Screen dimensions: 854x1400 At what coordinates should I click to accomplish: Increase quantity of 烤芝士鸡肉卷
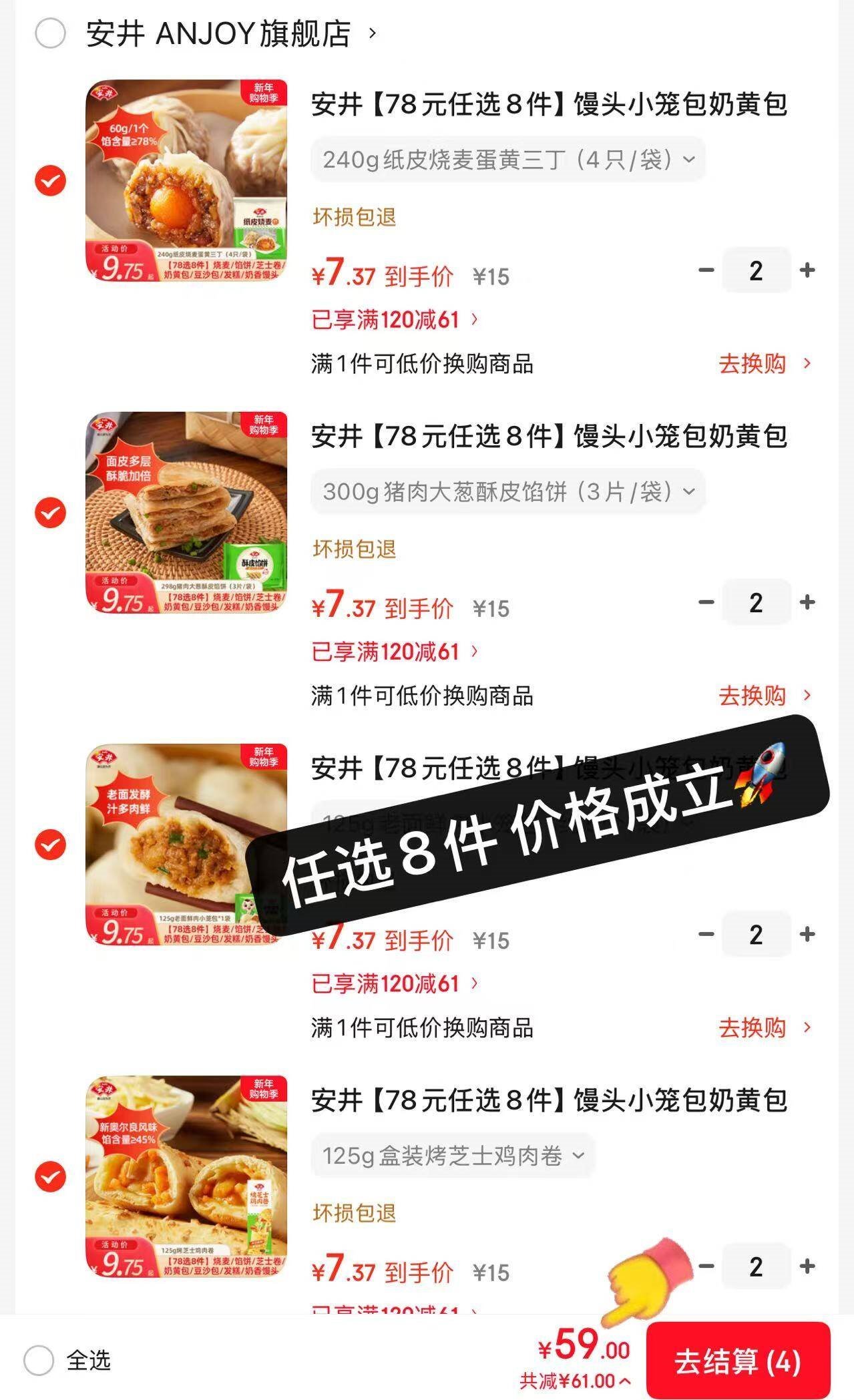pyautogui.click(x=807, y=1266)
